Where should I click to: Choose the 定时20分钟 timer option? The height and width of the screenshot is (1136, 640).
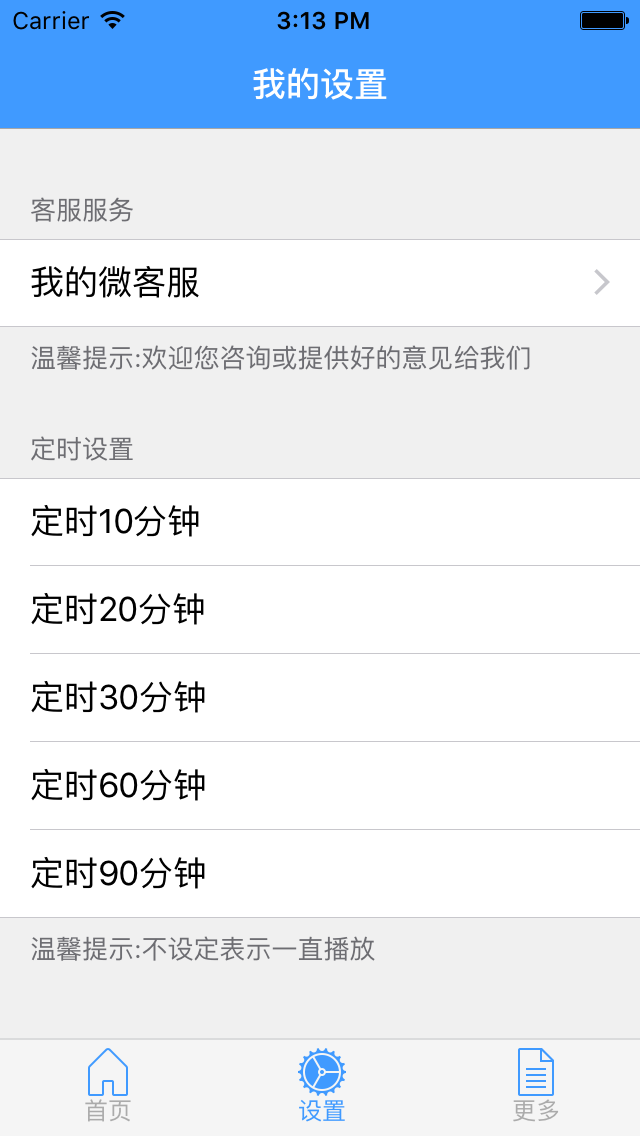320,609
